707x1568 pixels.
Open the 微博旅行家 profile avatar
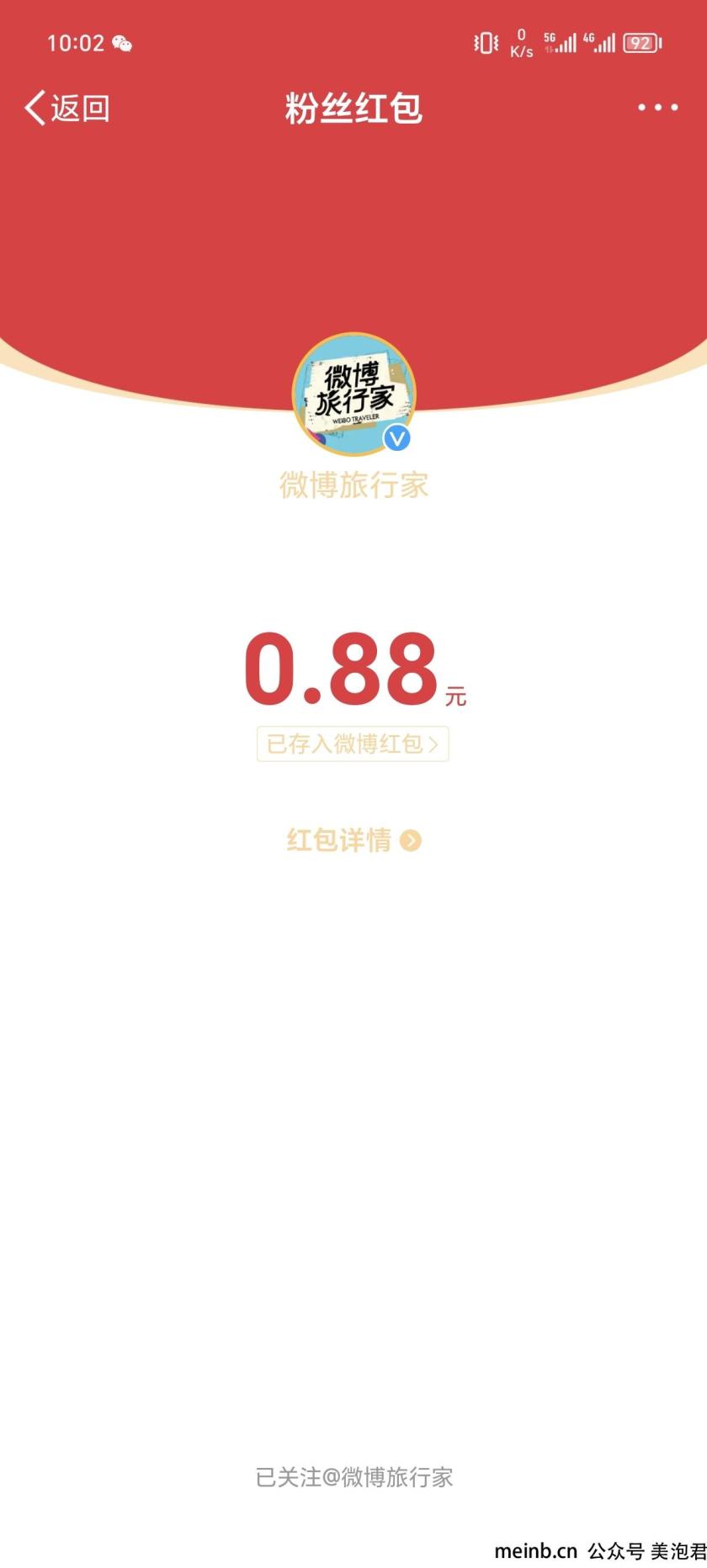click(x=353, y=395)
